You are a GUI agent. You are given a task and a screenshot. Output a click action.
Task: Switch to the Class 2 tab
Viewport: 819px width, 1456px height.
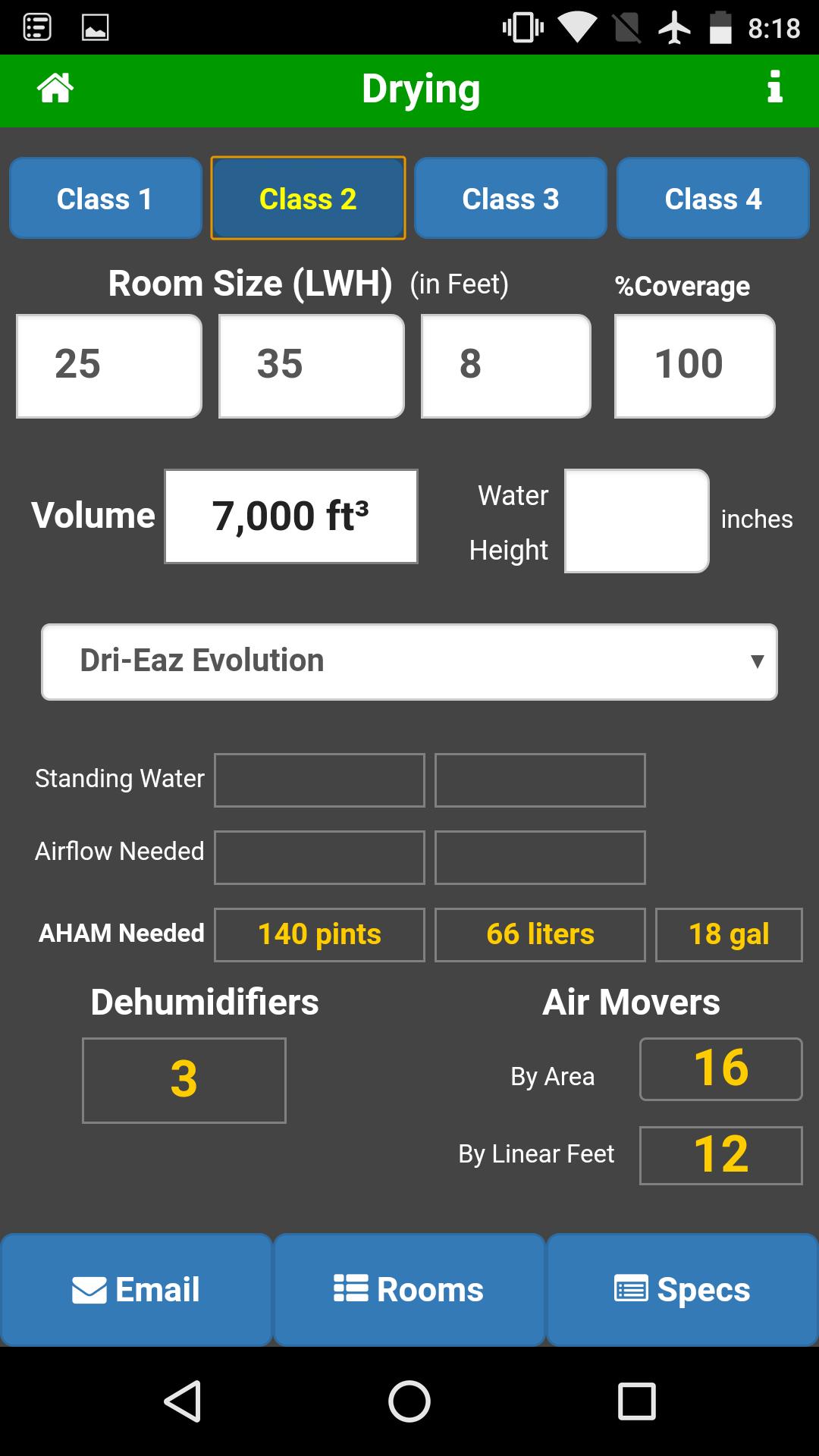307,198
